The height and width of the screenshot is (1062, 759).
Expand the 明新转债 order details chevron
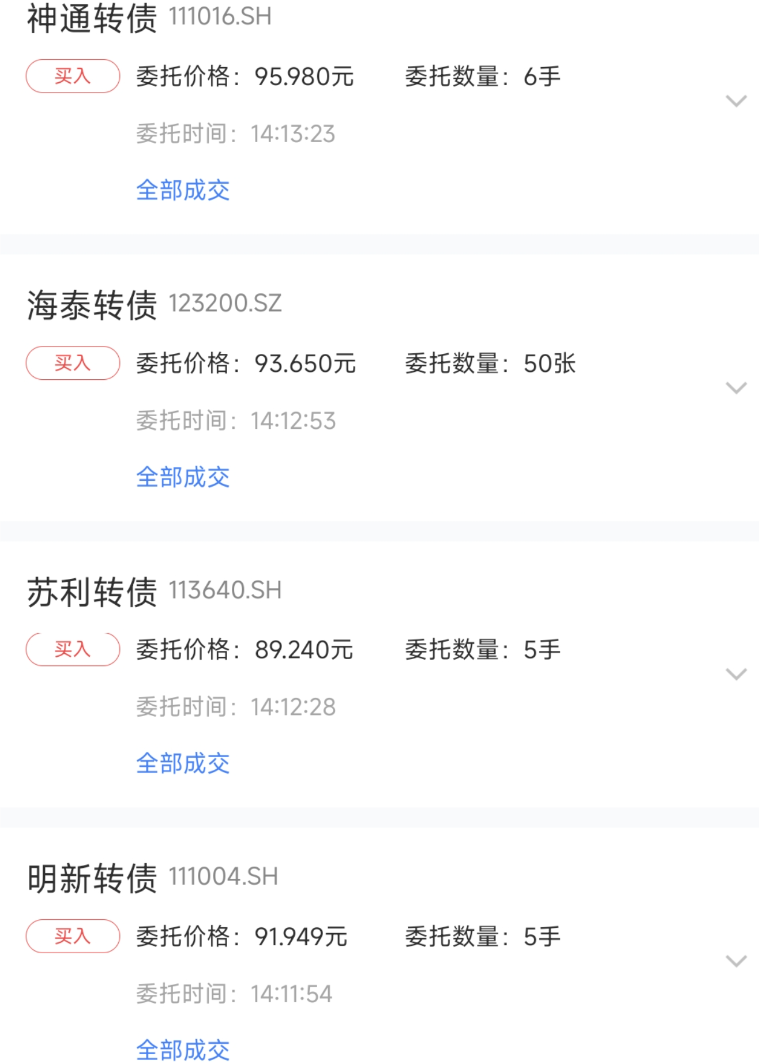(736, 960)
